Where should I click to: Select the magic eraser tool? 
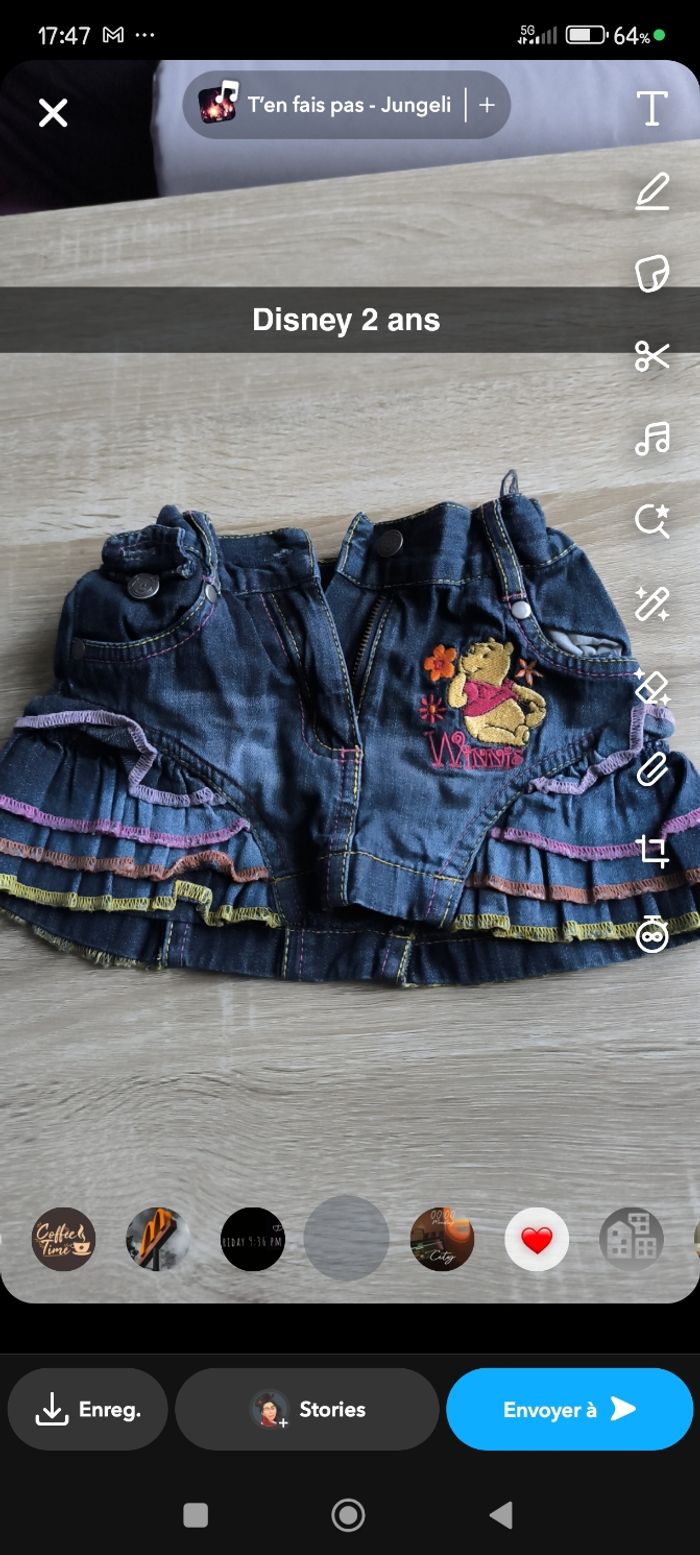pos(652,686)
